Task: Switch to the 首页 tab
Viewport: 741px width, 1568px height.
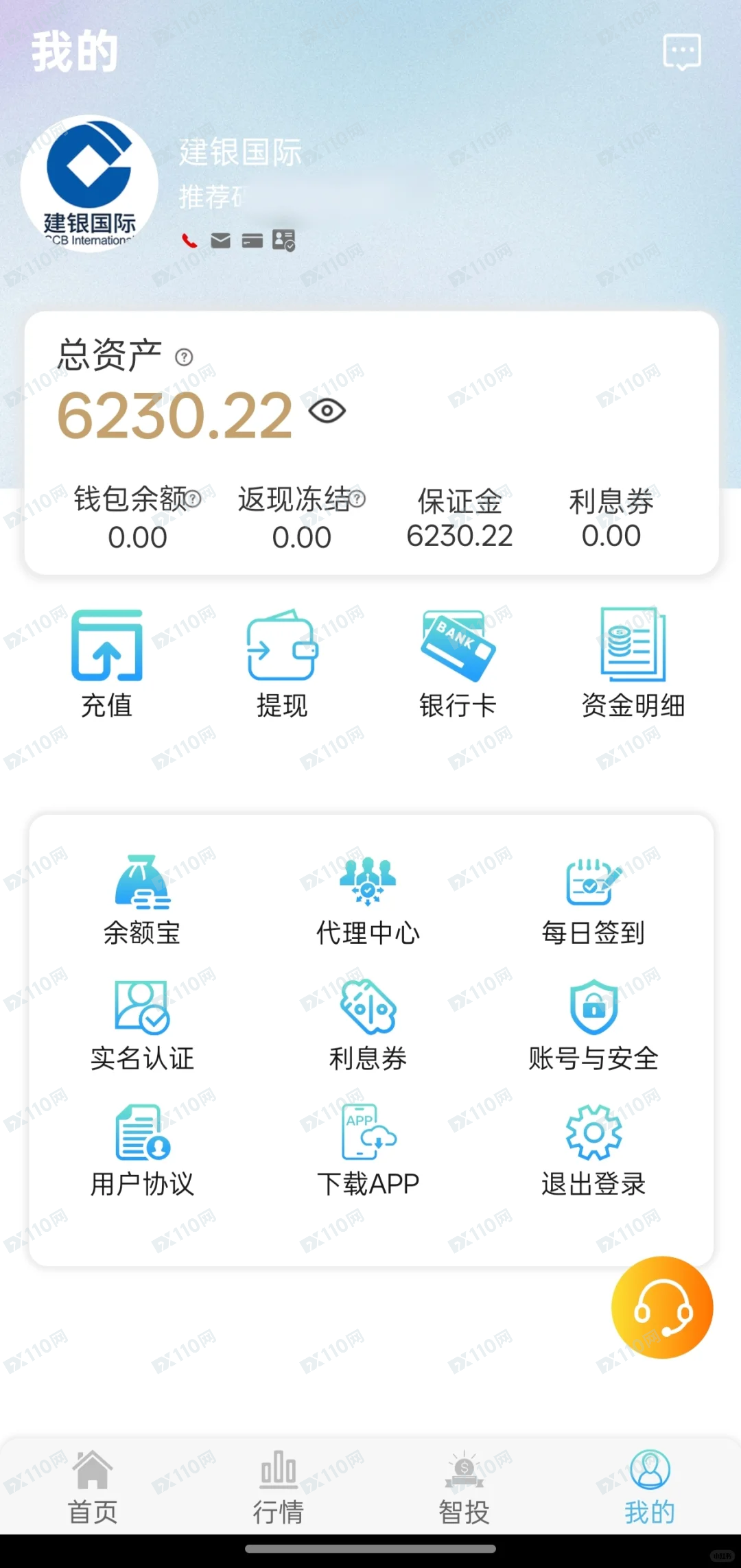Action: 93,1486
